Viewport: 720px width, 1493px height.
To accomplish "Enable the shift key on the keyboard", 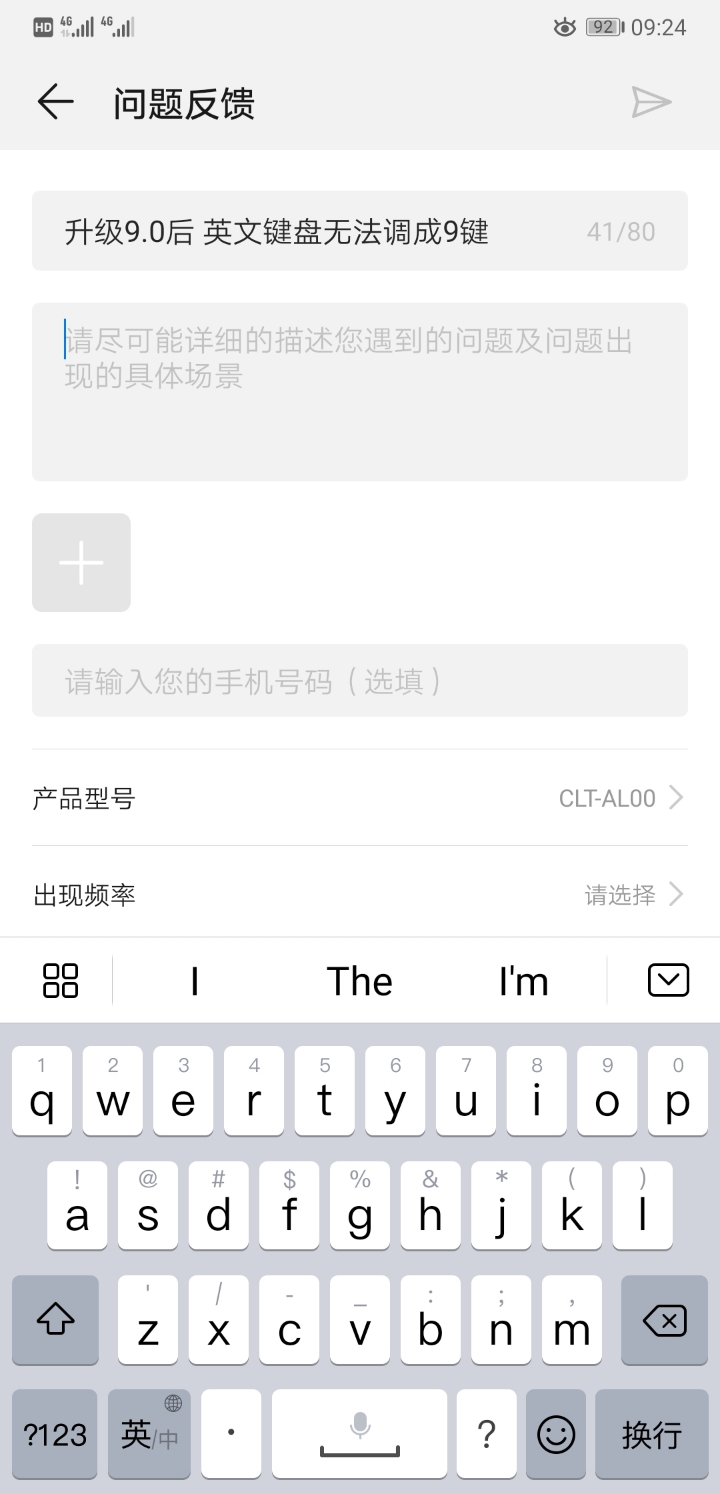I will tap(56, 1321).
